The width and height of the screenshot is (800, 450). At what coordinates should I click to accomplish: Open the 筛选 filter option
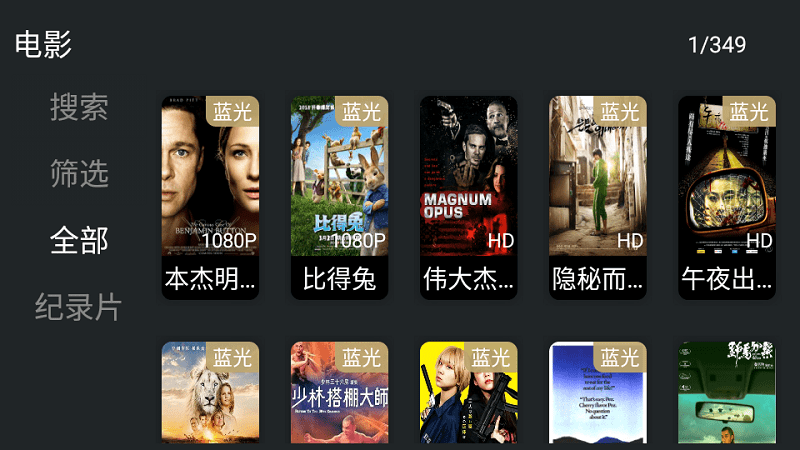tap(79, 174)
